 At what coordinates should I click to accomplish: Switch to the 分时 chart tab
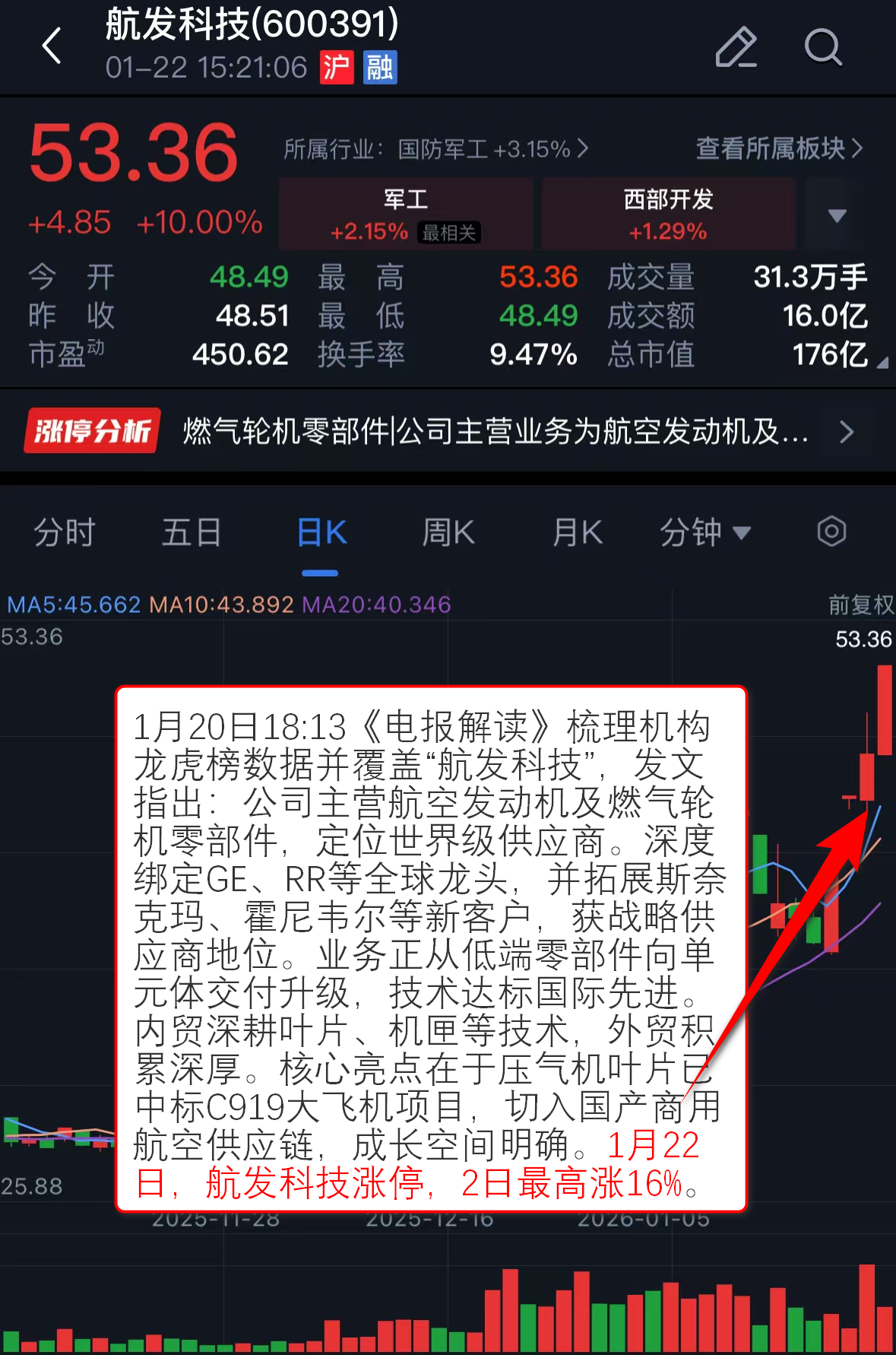pos(65,532)
